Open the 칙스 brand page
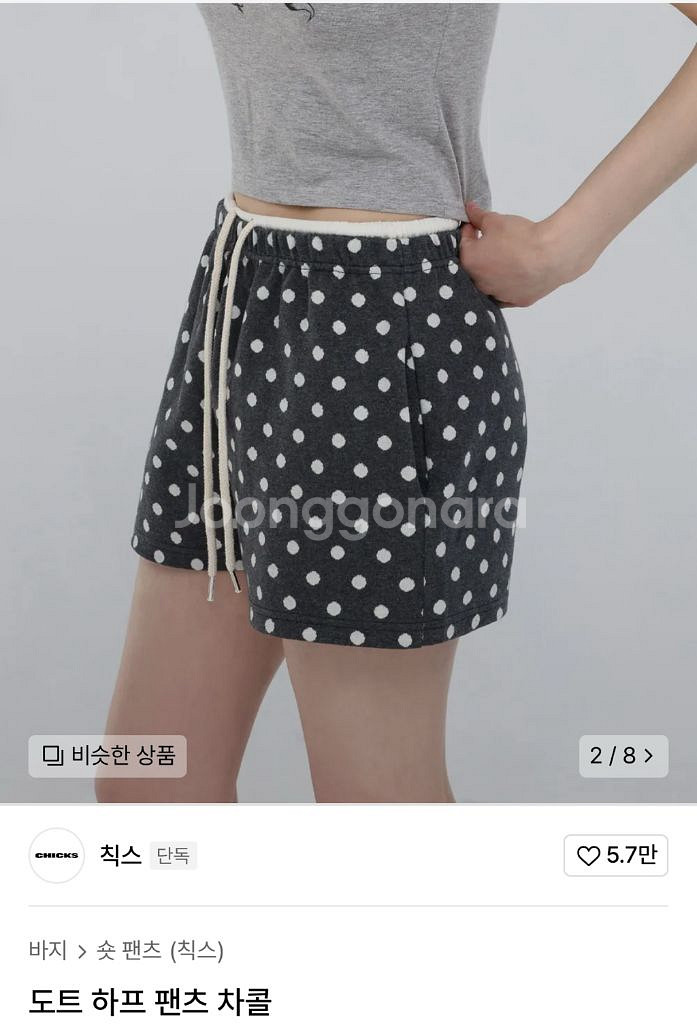This screenshot has width=697, height=1024. [x=120, y=856]
